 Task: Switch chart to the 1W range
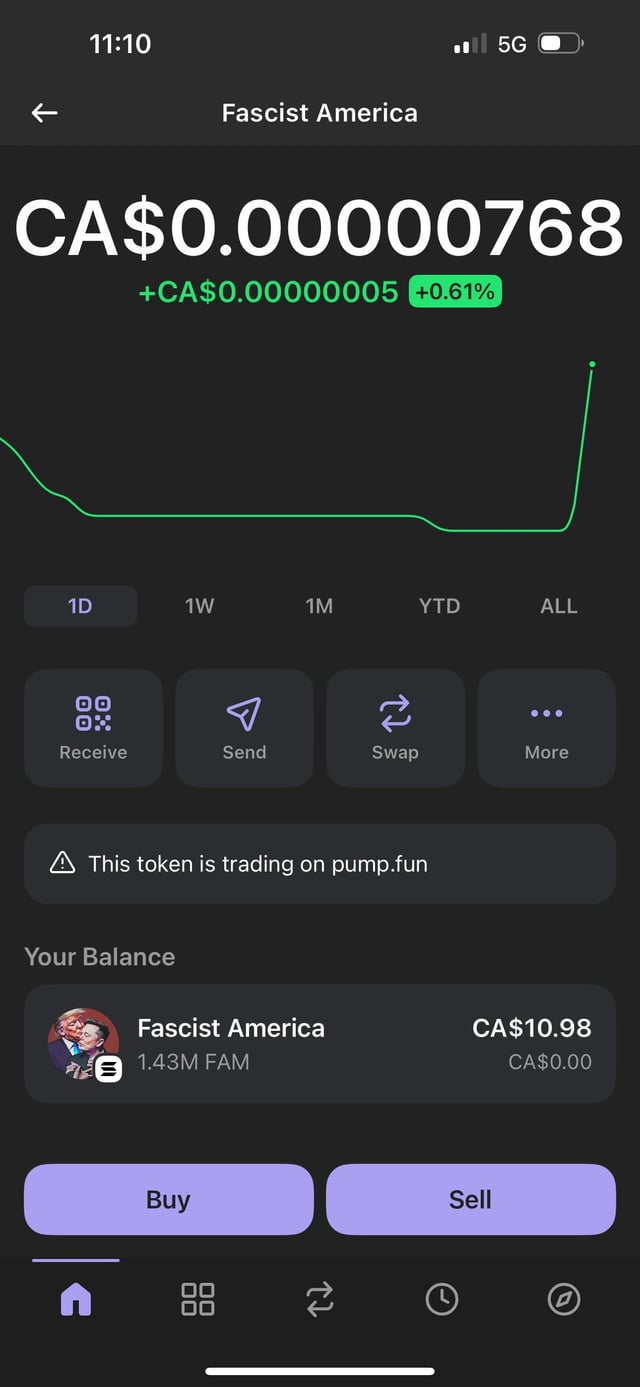(199, 606)
